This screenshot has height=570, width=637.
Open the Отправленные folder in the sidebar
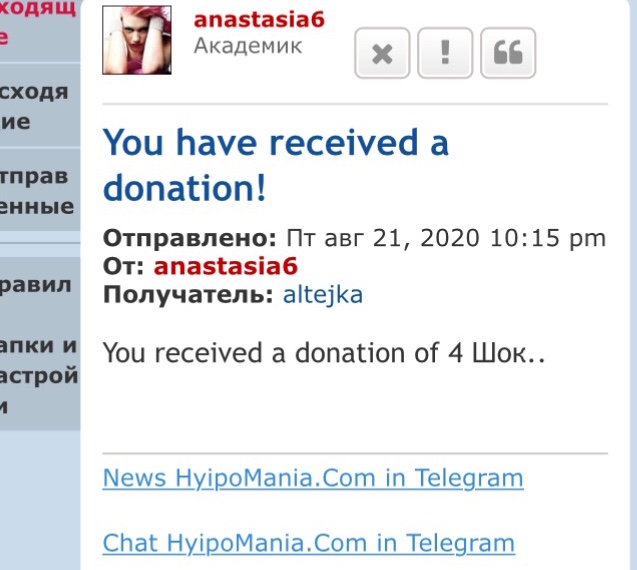click(x=35, y=191)
